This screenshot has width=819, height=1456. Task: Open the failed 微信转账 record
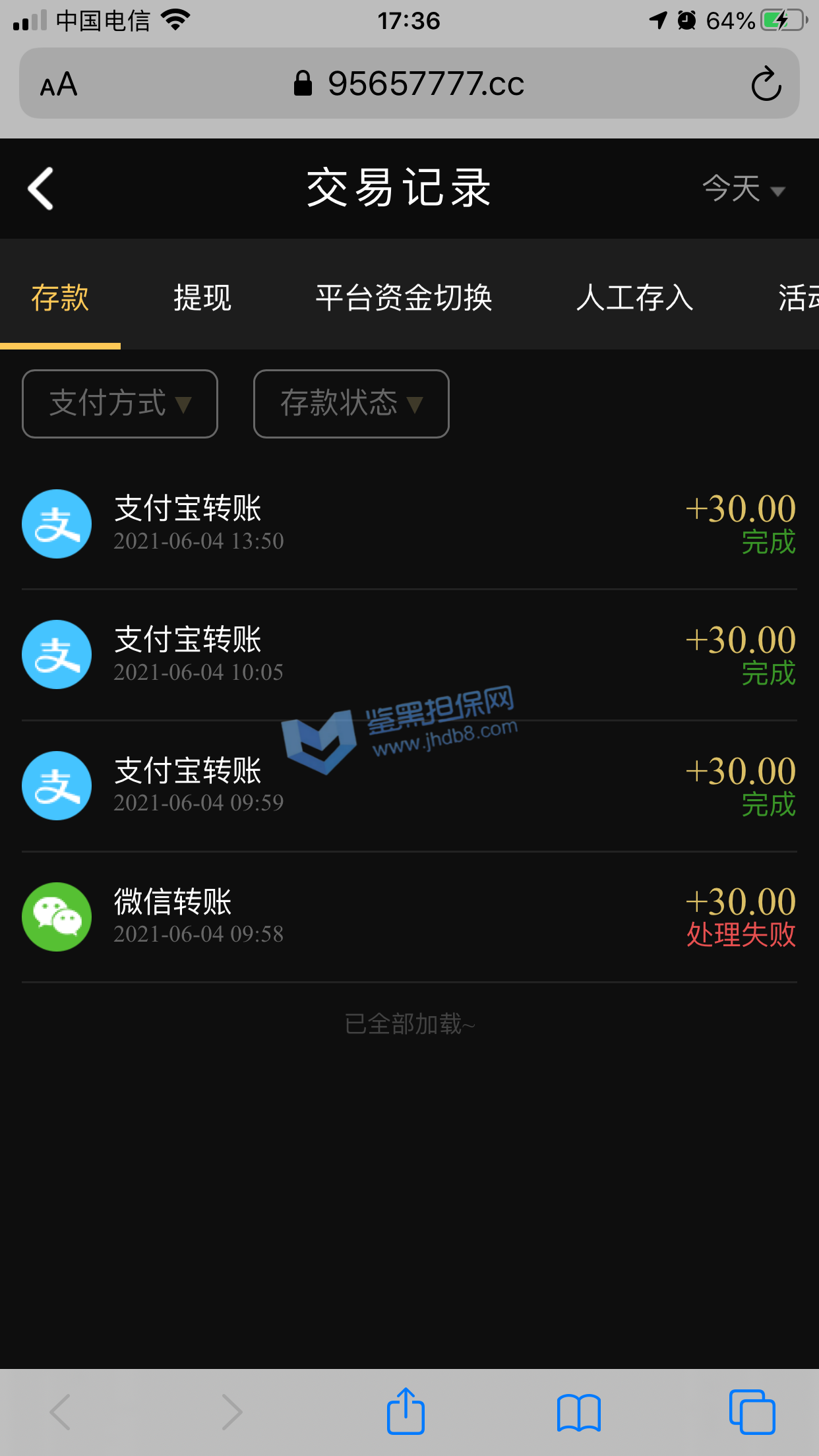pyautogui.click(x=409, y=917)
